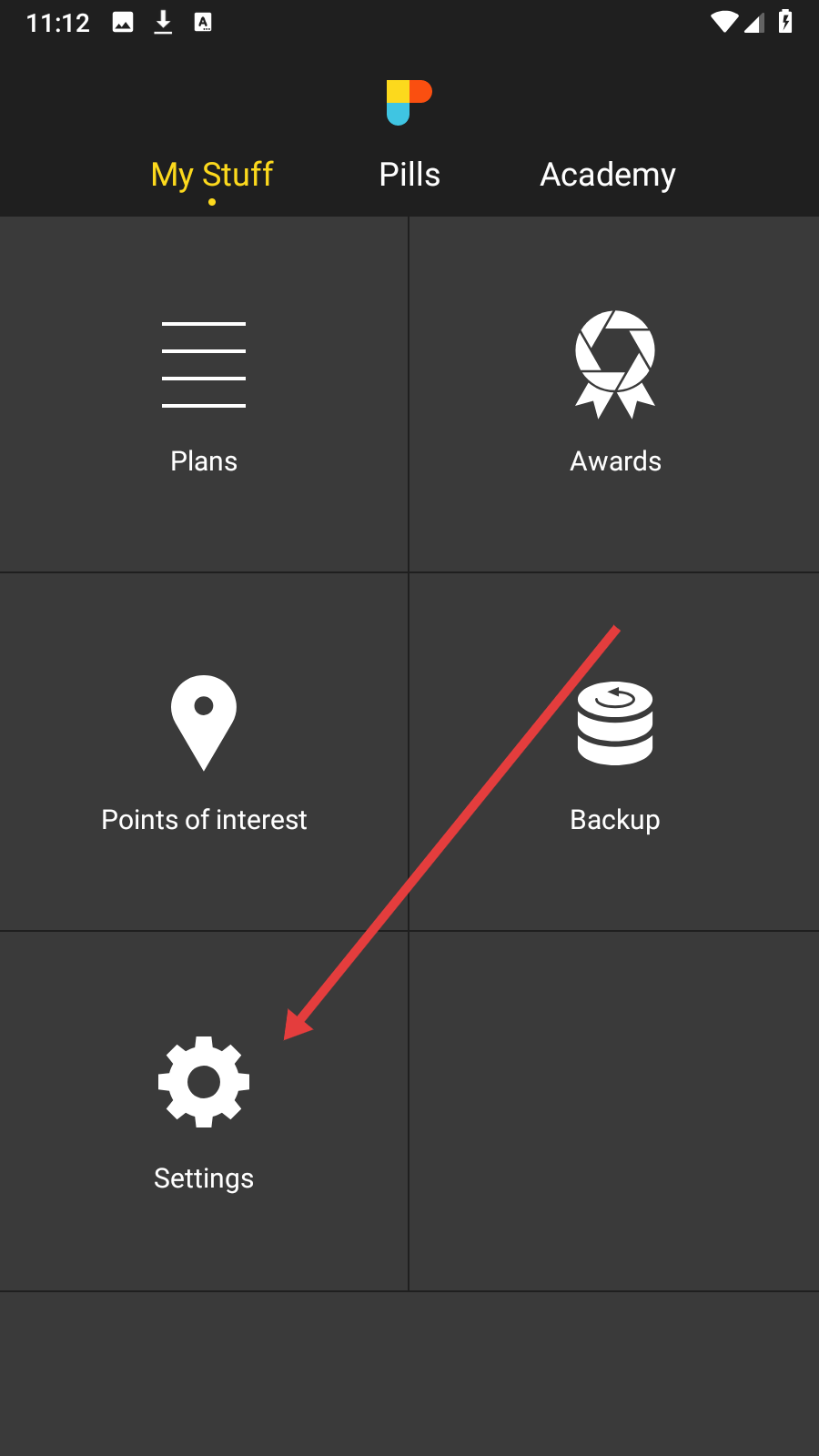Viewport: 819px width, 1456px height.
Task: Open Points of interest
Action: pyautogui.click(x=204, y=753)
